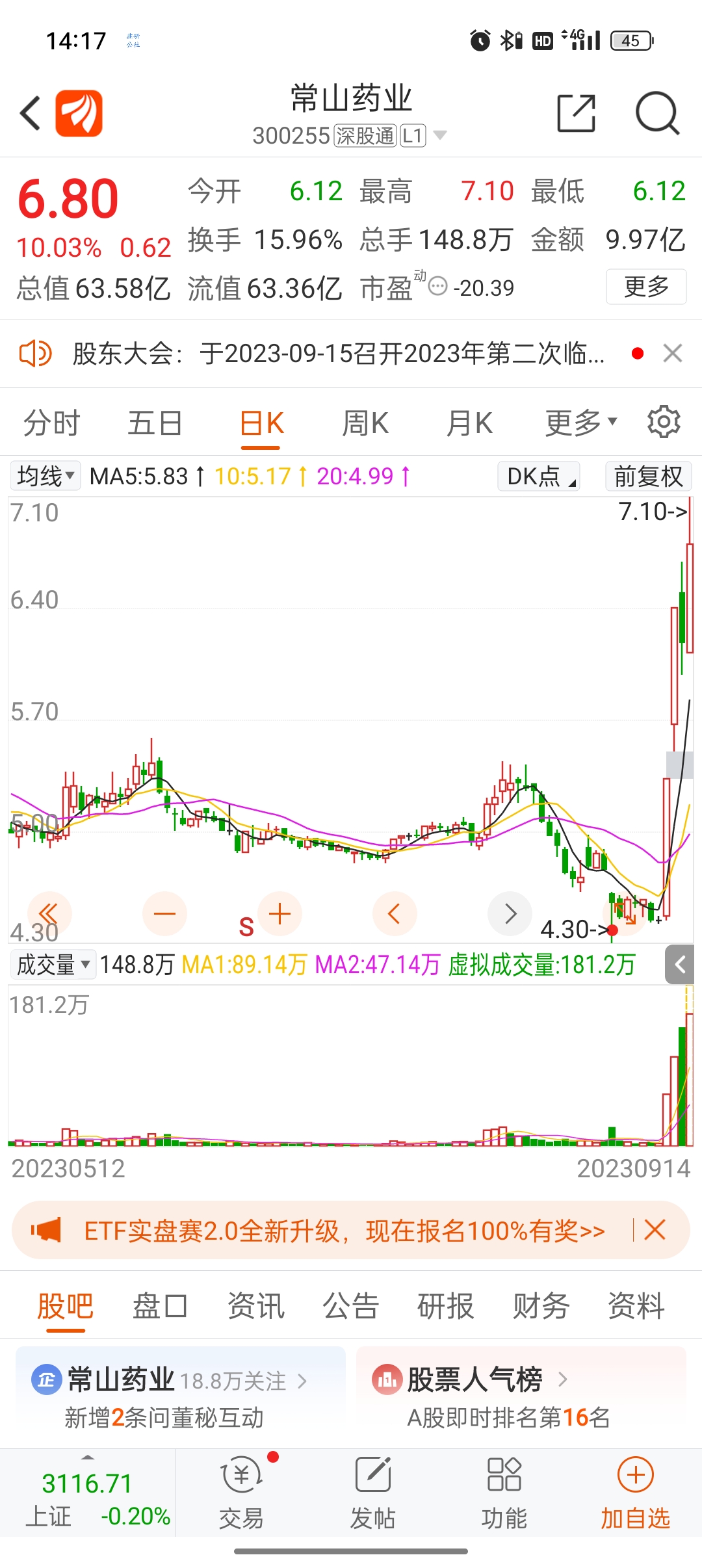The width and height of the screenshot is (702, 1568).
Task: Share this stock page
Action: point(577,113)
